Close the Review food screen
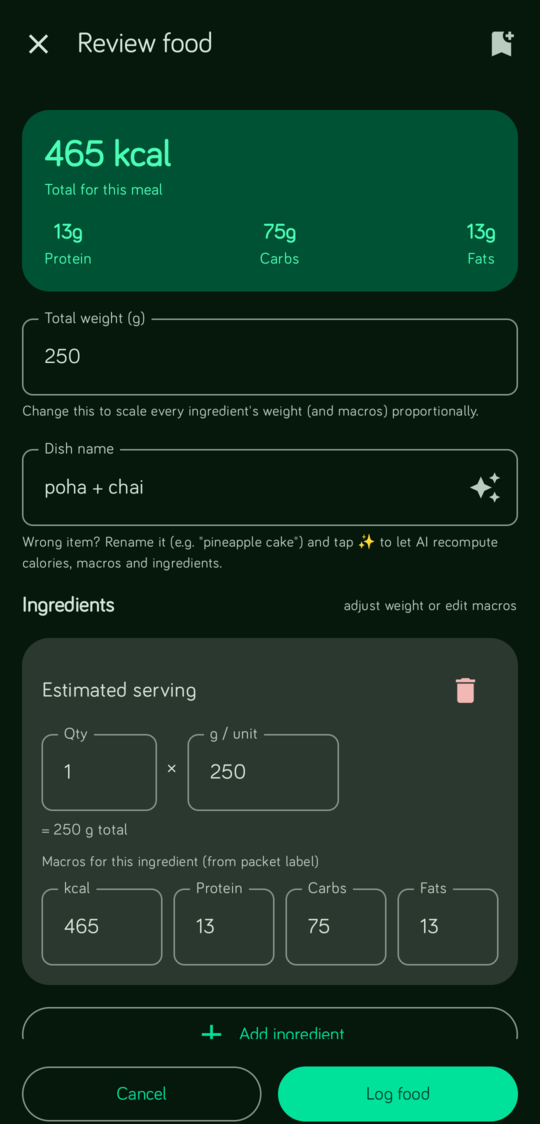This screenshot has width=540, height=1124. (x=38, y=44)
